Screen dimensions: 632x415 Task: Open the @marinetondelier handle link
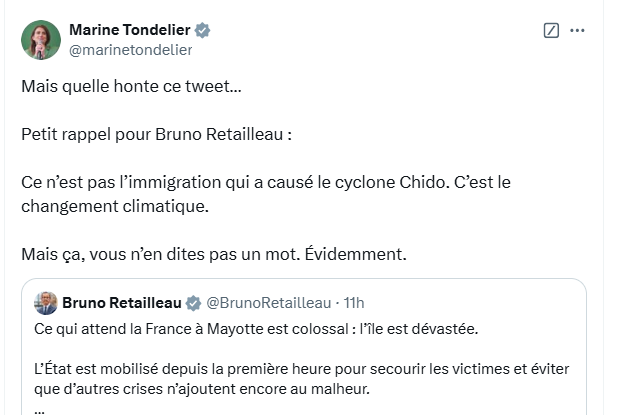pos(129,49)
